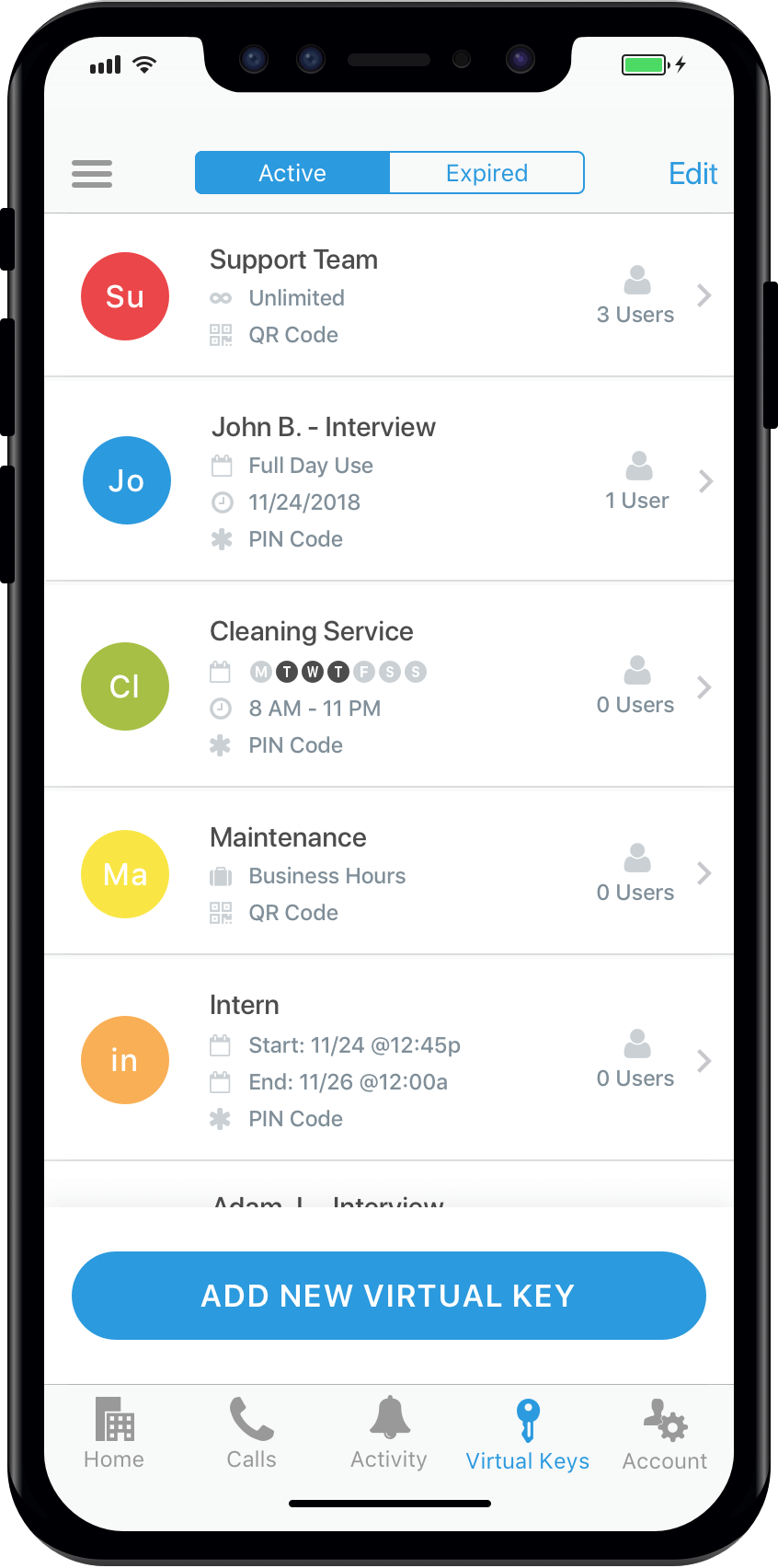The width and height of the screenshot is (778, 1568).
Task: Open the Support Team virtual key
Action: 388,295
